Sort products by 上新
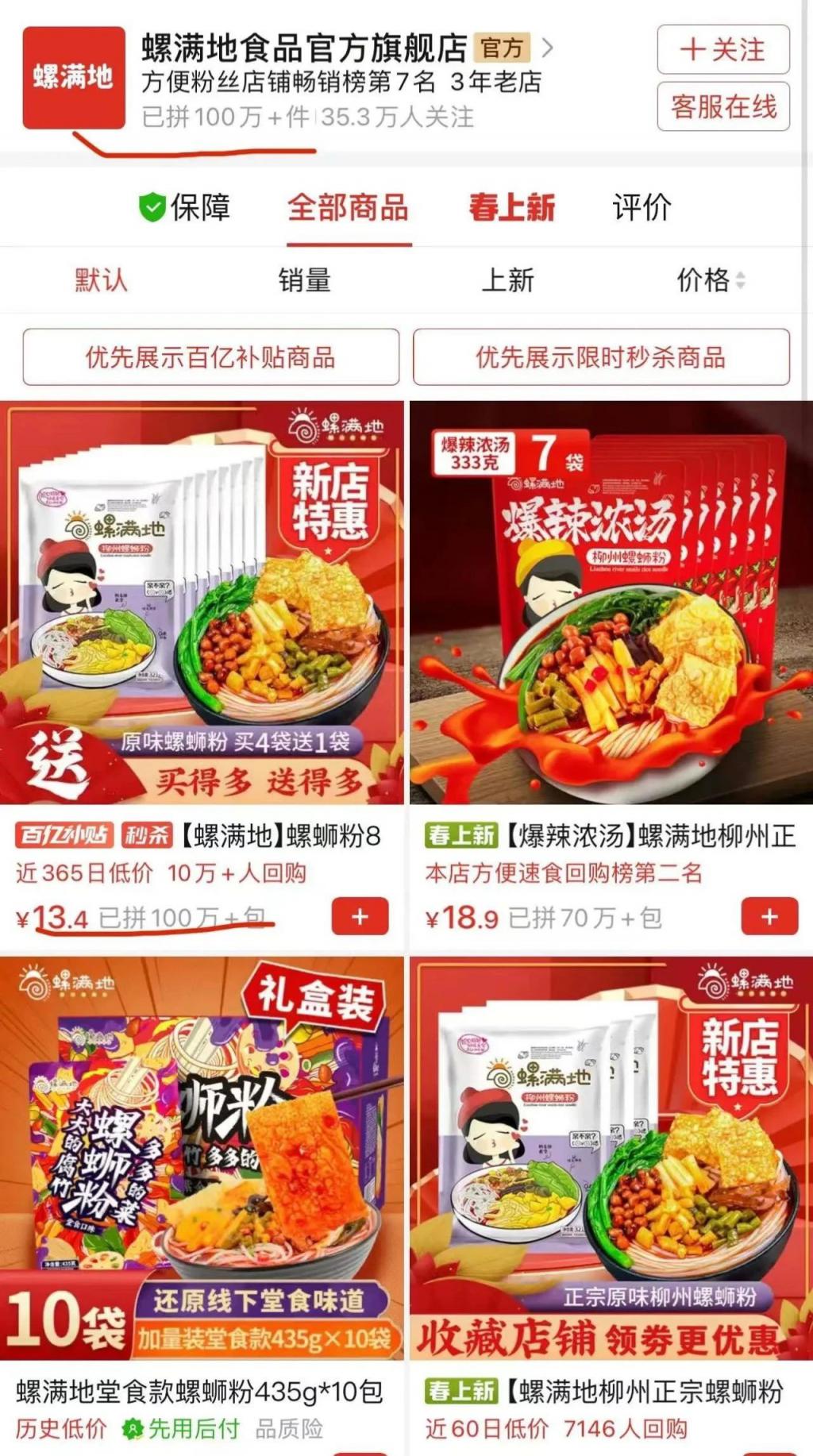813x1456 pixels. click(x=507, y=280)
